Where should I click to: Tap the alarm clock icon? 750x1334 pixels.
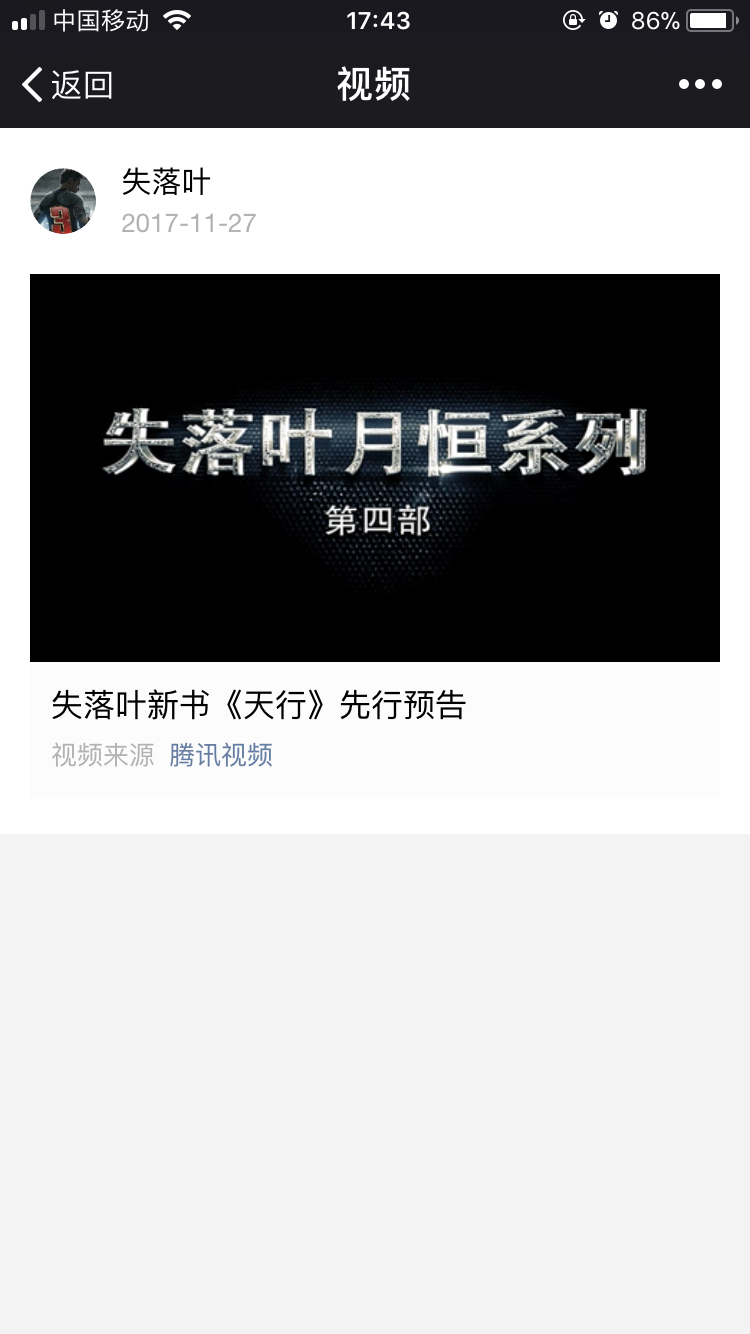(607, 19)
